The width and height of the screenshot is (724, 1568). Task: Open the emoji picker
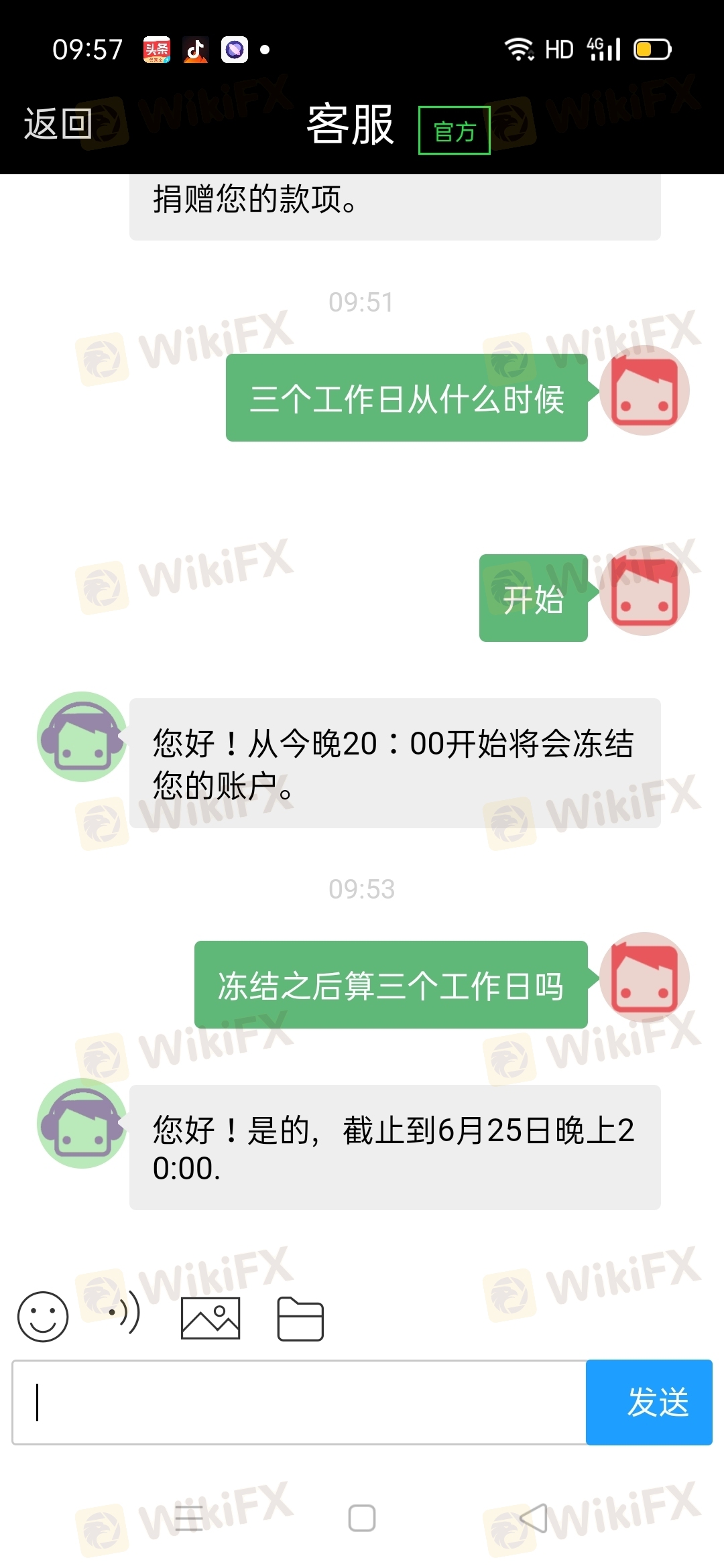pyautogui.click(x=43, y=1317)
